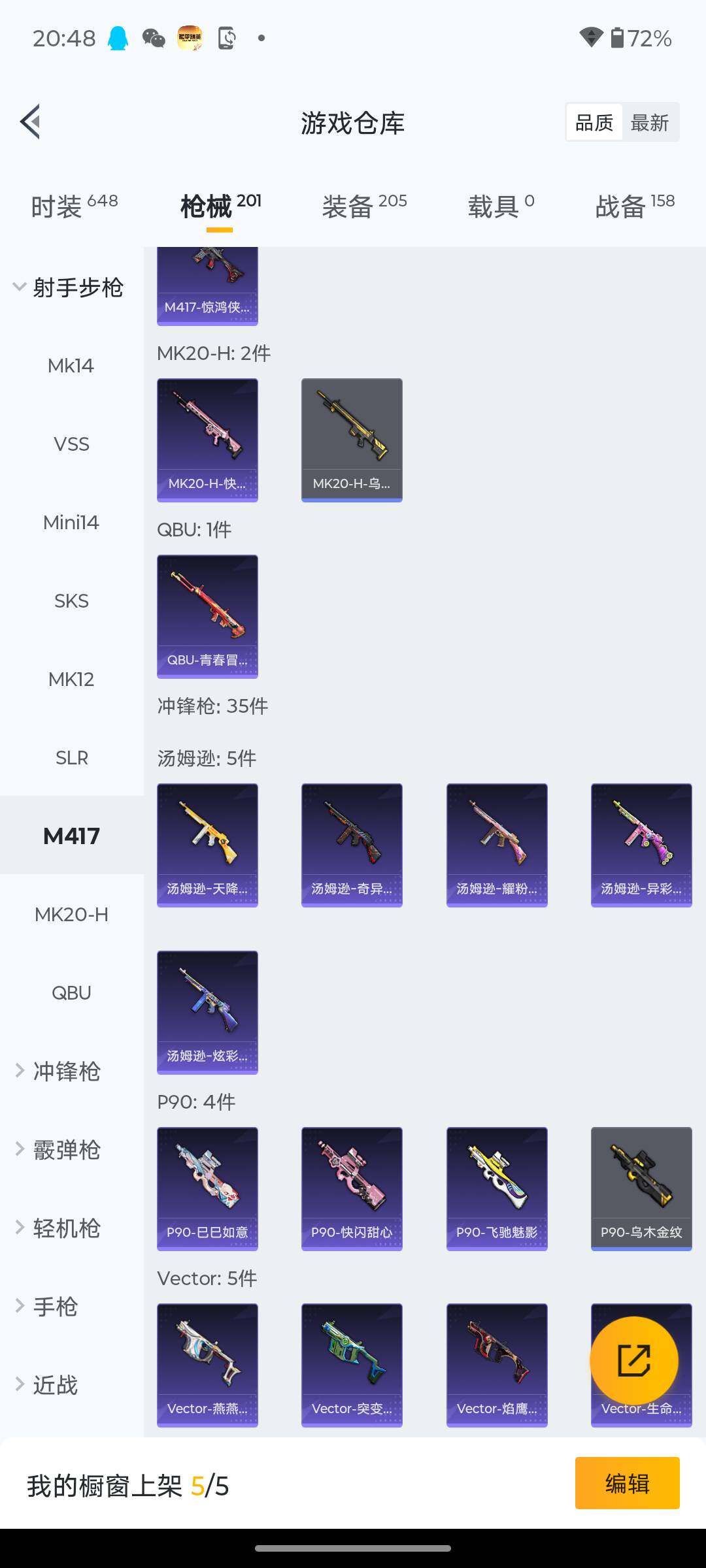Image resolution: width=706 pixels, height=1568 pixels.
Task: View the 汤姆逊-天降... skin
Action: [207, 845]
